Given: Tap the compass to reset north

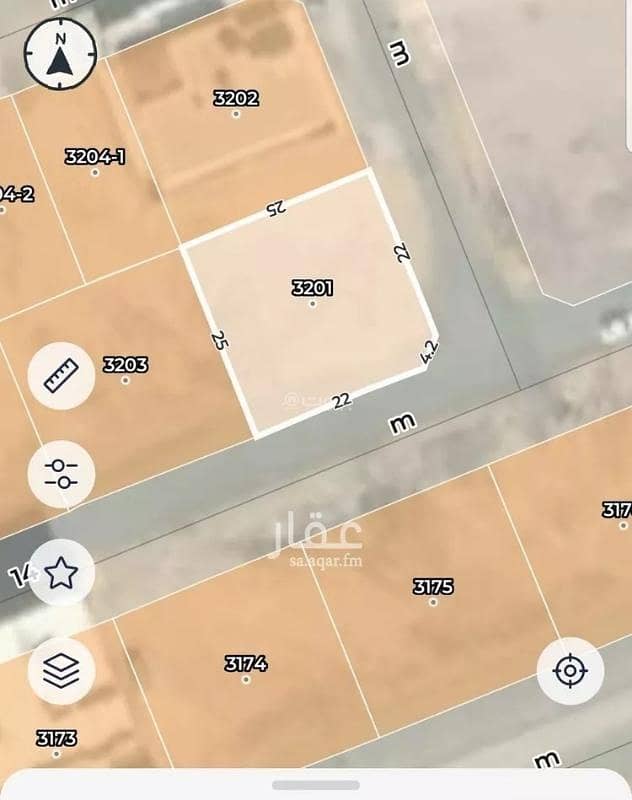Looking at the screenshot, I should (x=60, y=54).
